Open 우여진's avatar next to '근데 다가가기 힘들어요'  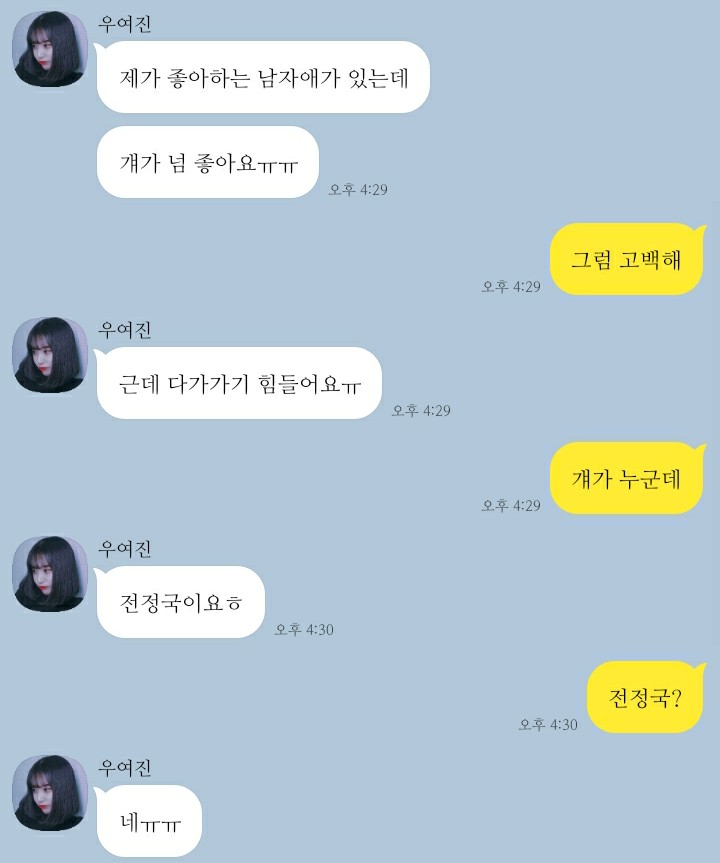click(50, 355)
